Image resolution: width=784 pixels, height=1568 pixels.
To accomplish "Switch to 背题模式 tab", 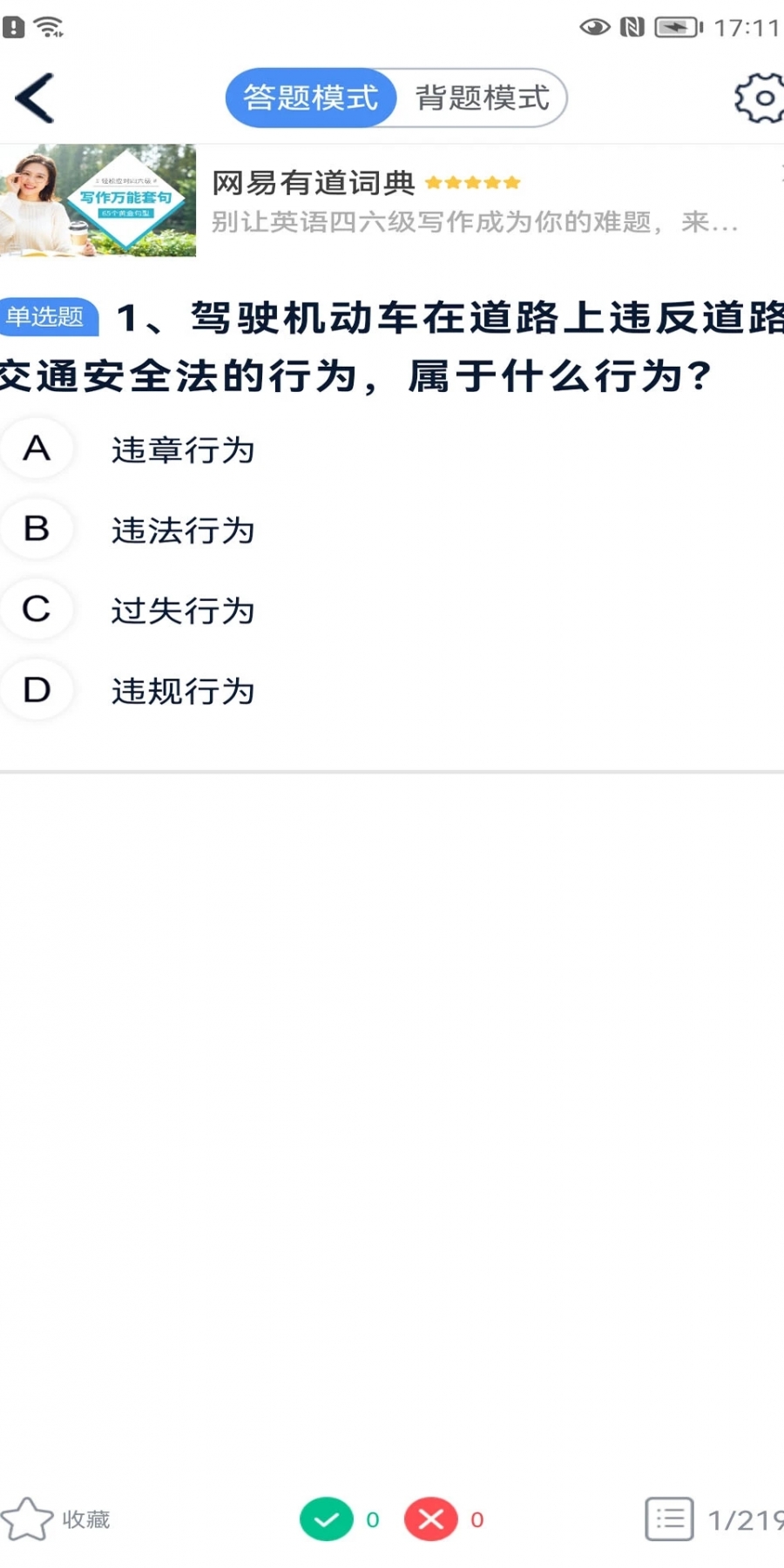I will coord(483,98).
